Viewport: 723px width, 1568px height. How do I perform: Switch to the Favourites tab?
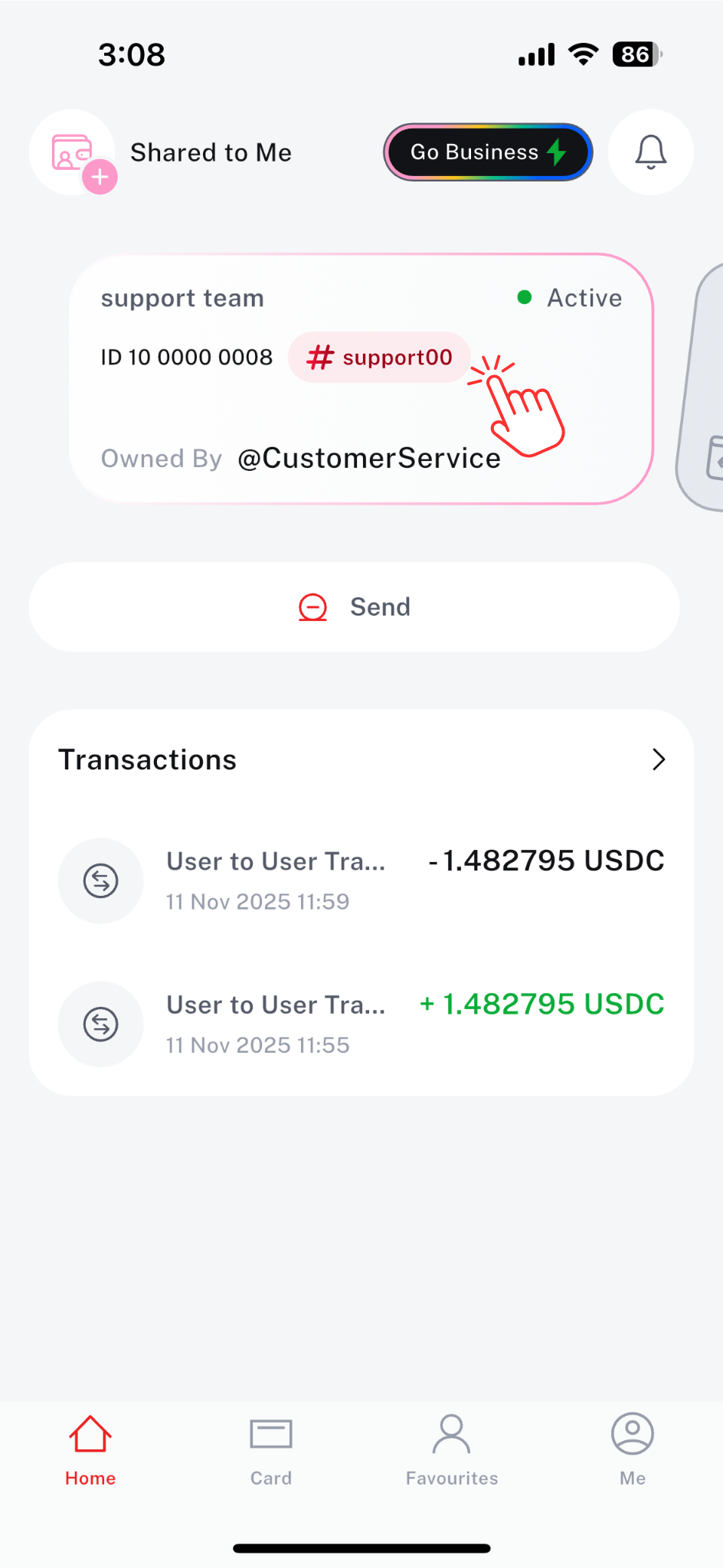[x=452, y=1449]
